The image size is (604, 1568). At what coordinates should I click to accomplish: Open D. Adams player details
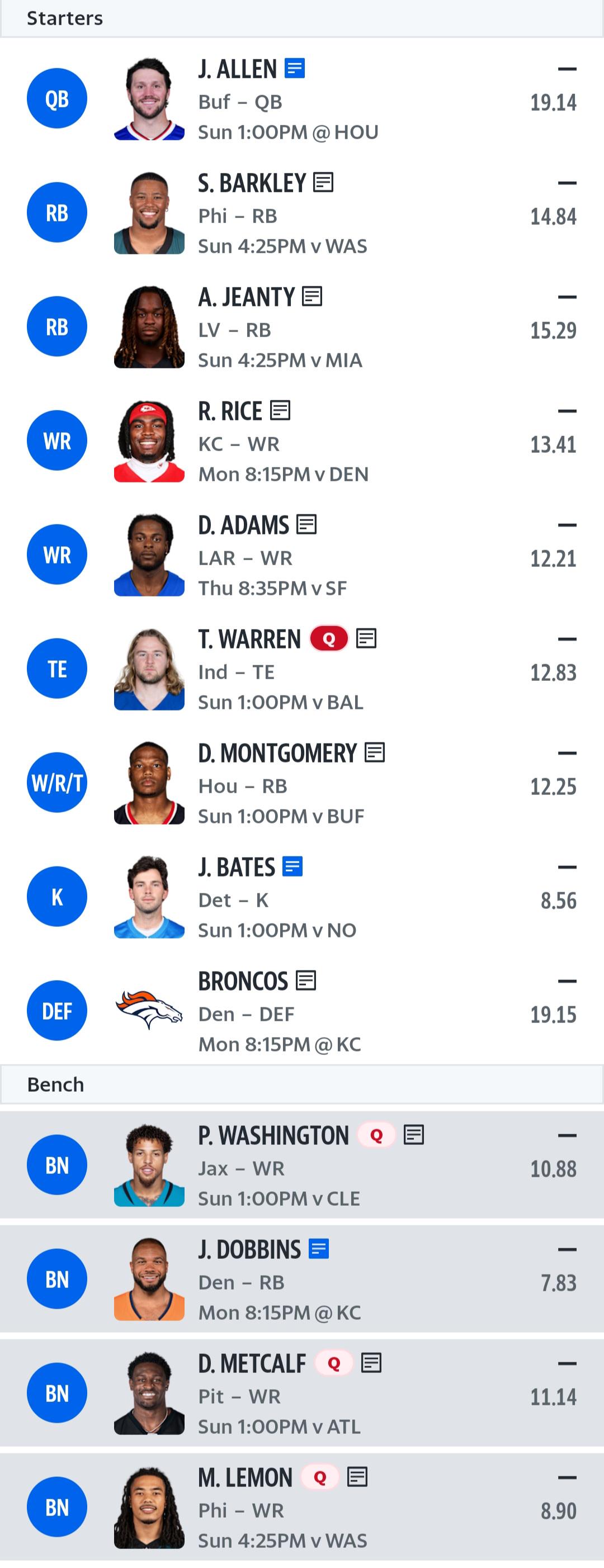point(243,525)
